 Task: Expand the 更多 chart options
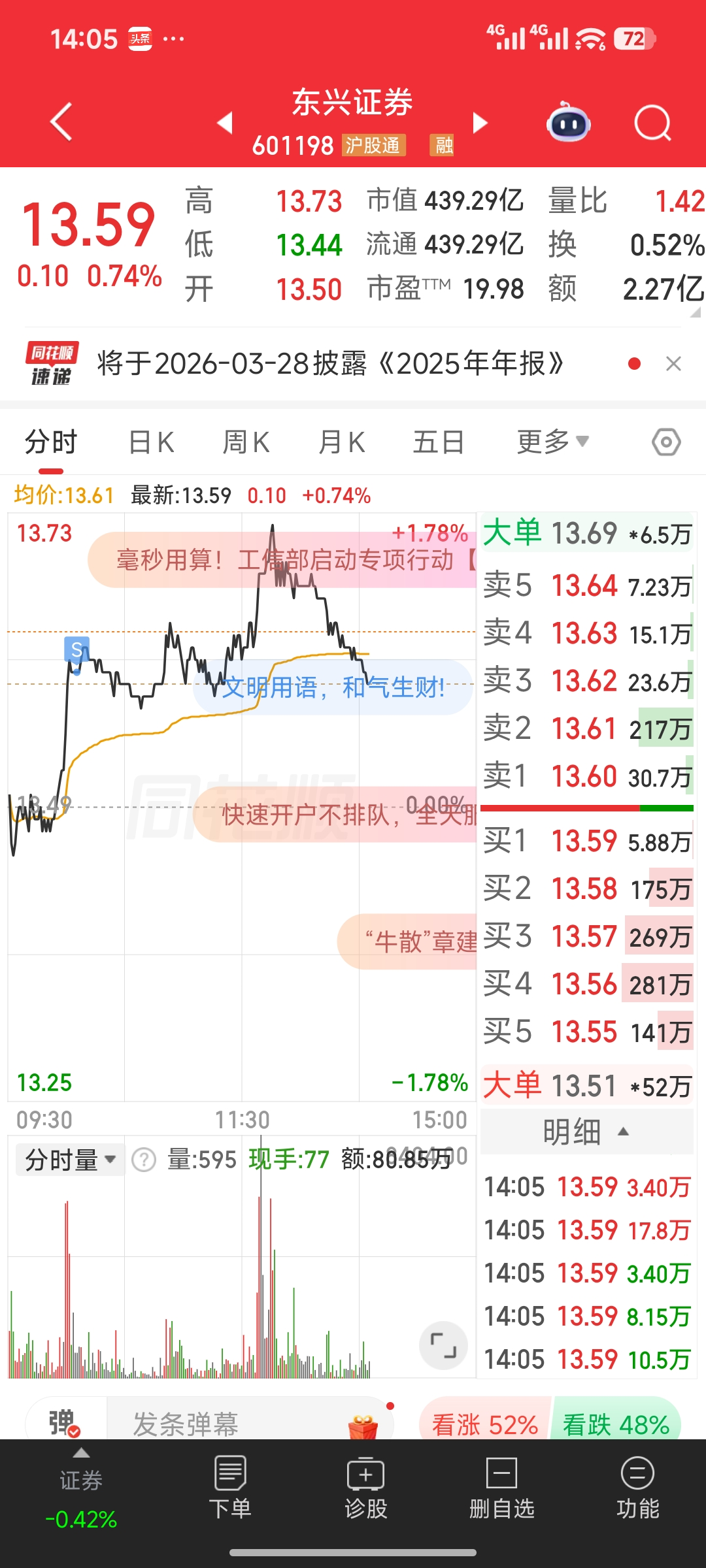coord(552,442)
